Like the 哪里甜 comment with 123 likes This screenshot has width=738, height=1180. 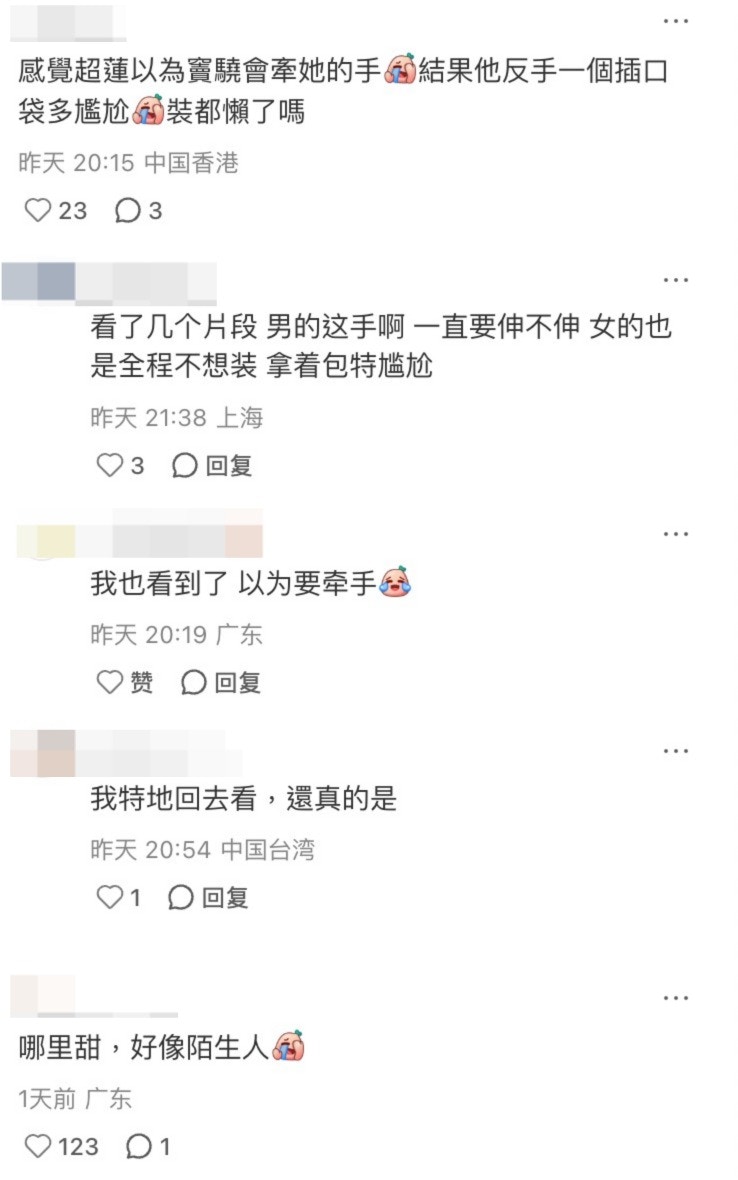(x=38, y=1146)
